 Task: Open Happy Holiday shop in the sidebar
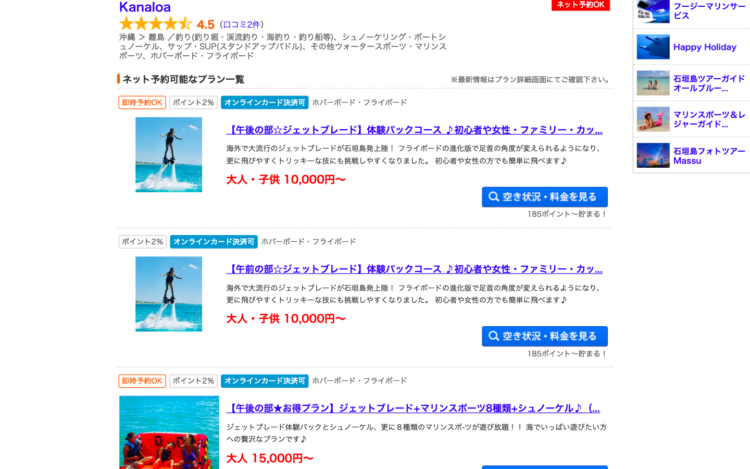click(x=704, y=47)
